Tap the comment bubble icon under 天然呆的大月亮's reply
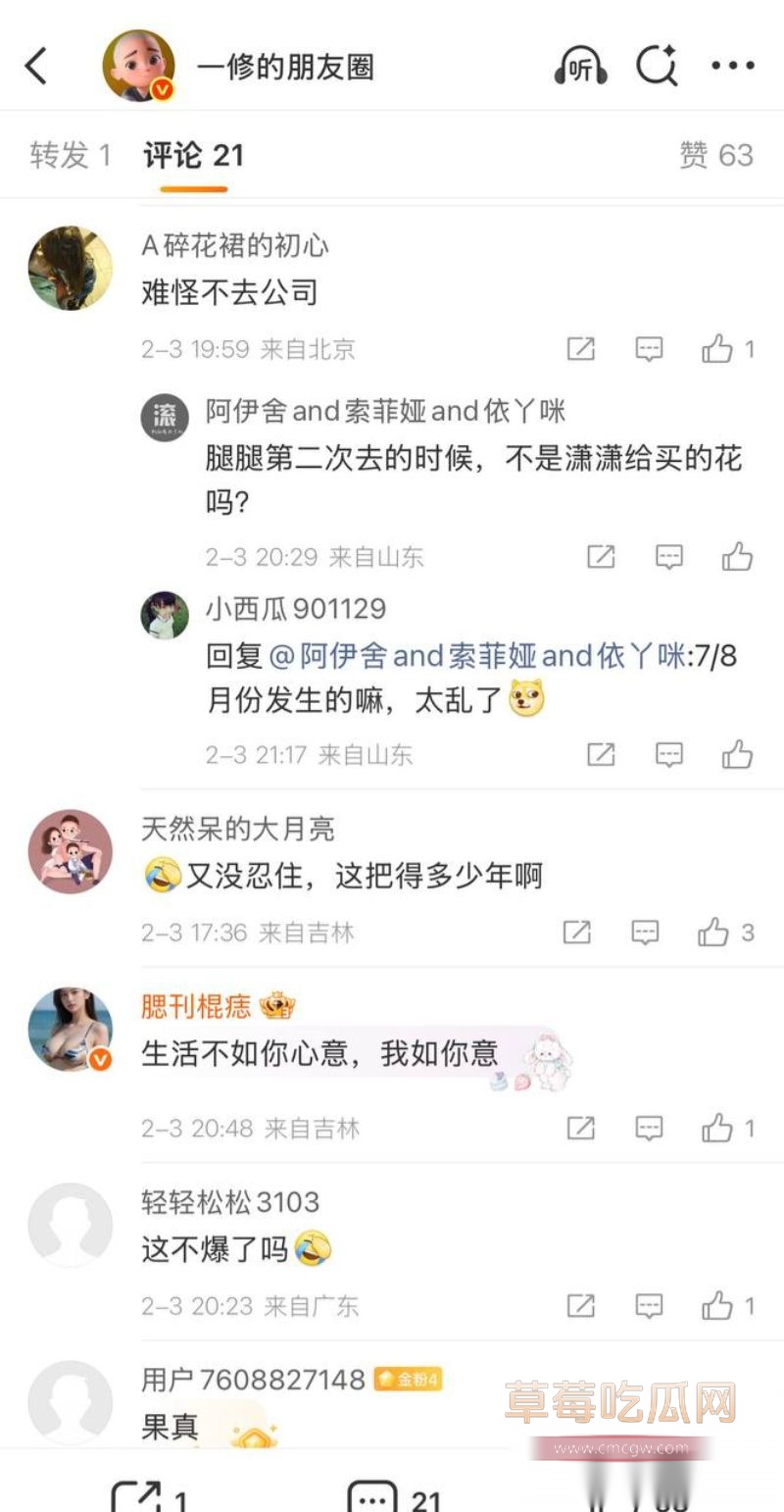 click(645, 932)
